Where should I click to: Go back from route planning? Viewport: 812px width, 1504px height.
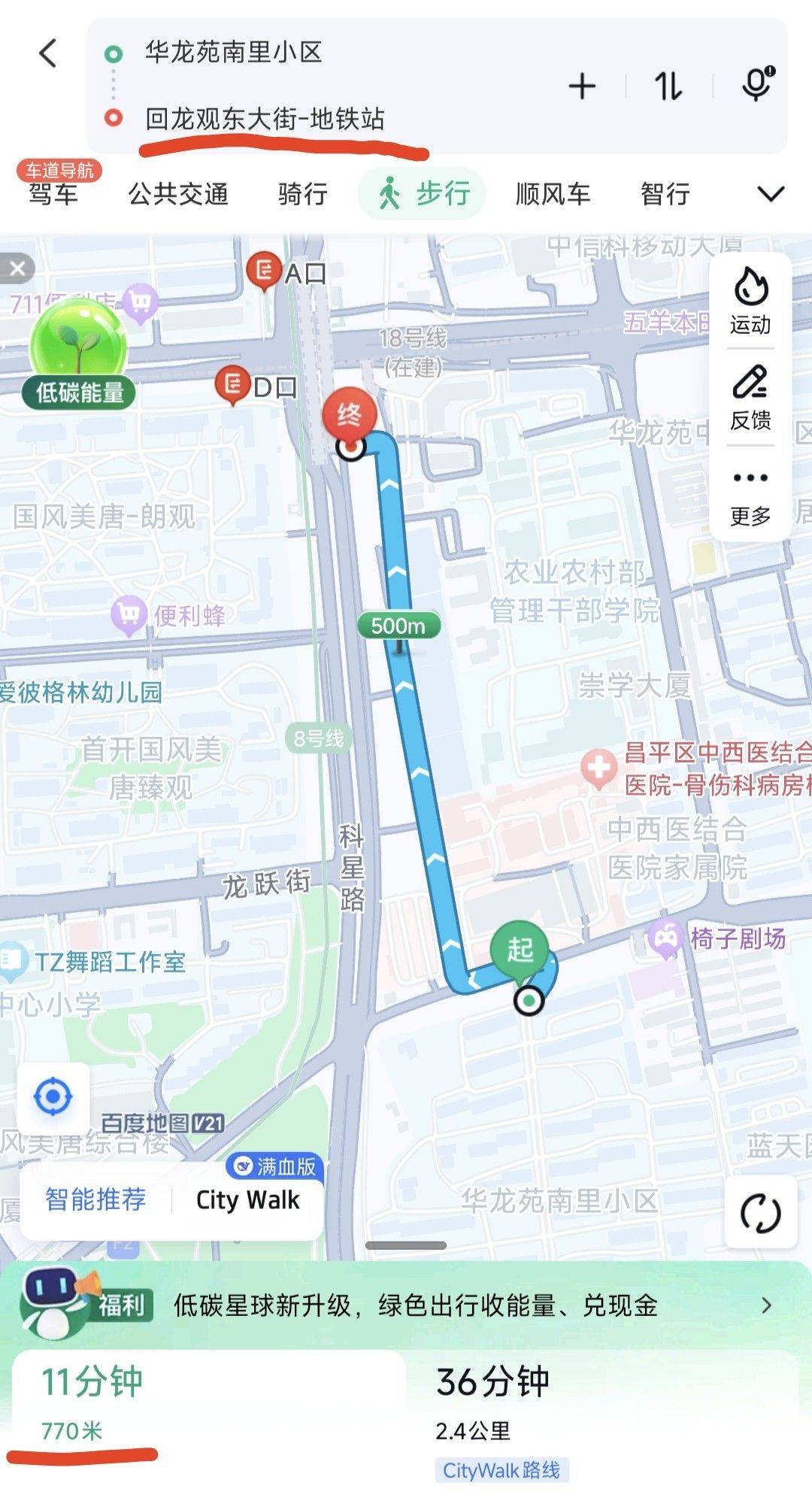coord(48,53)
